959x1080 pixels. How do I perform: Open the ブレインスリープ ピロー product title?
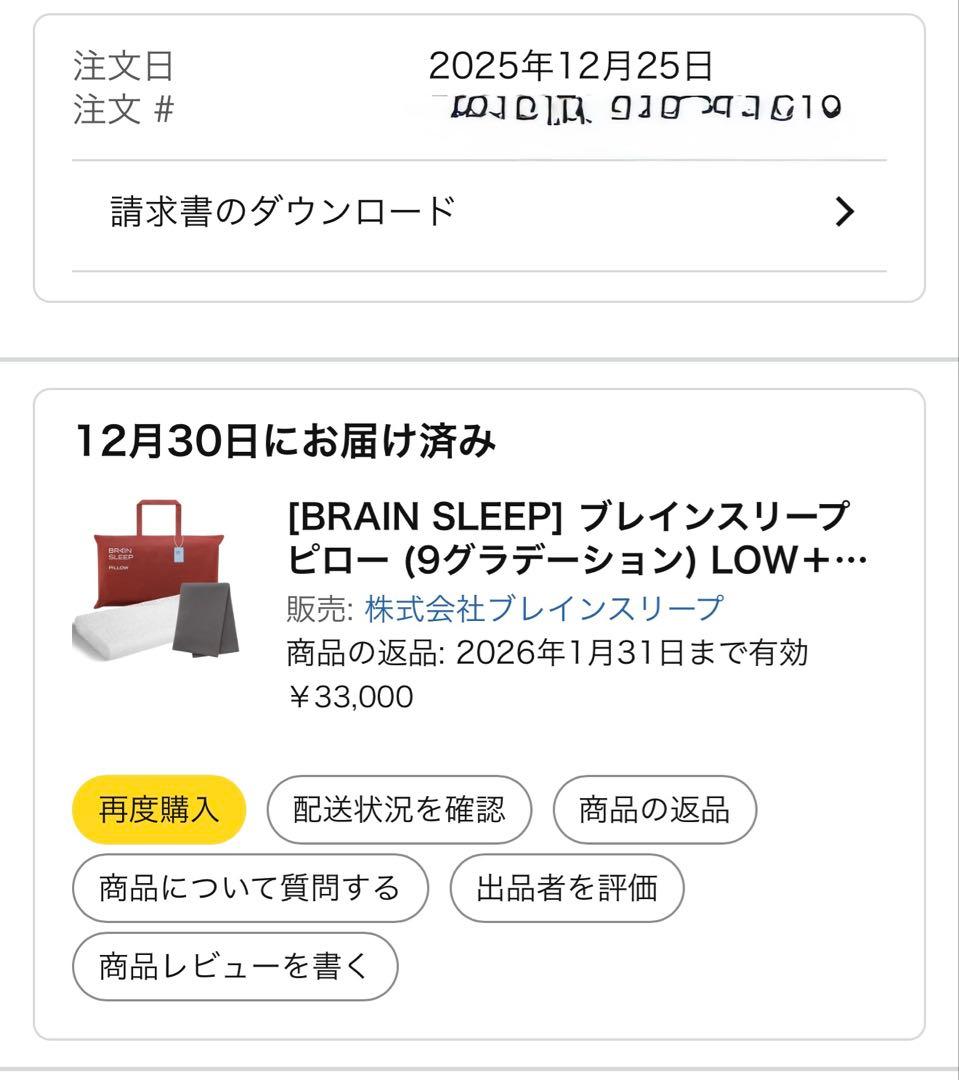click(577, 539)
